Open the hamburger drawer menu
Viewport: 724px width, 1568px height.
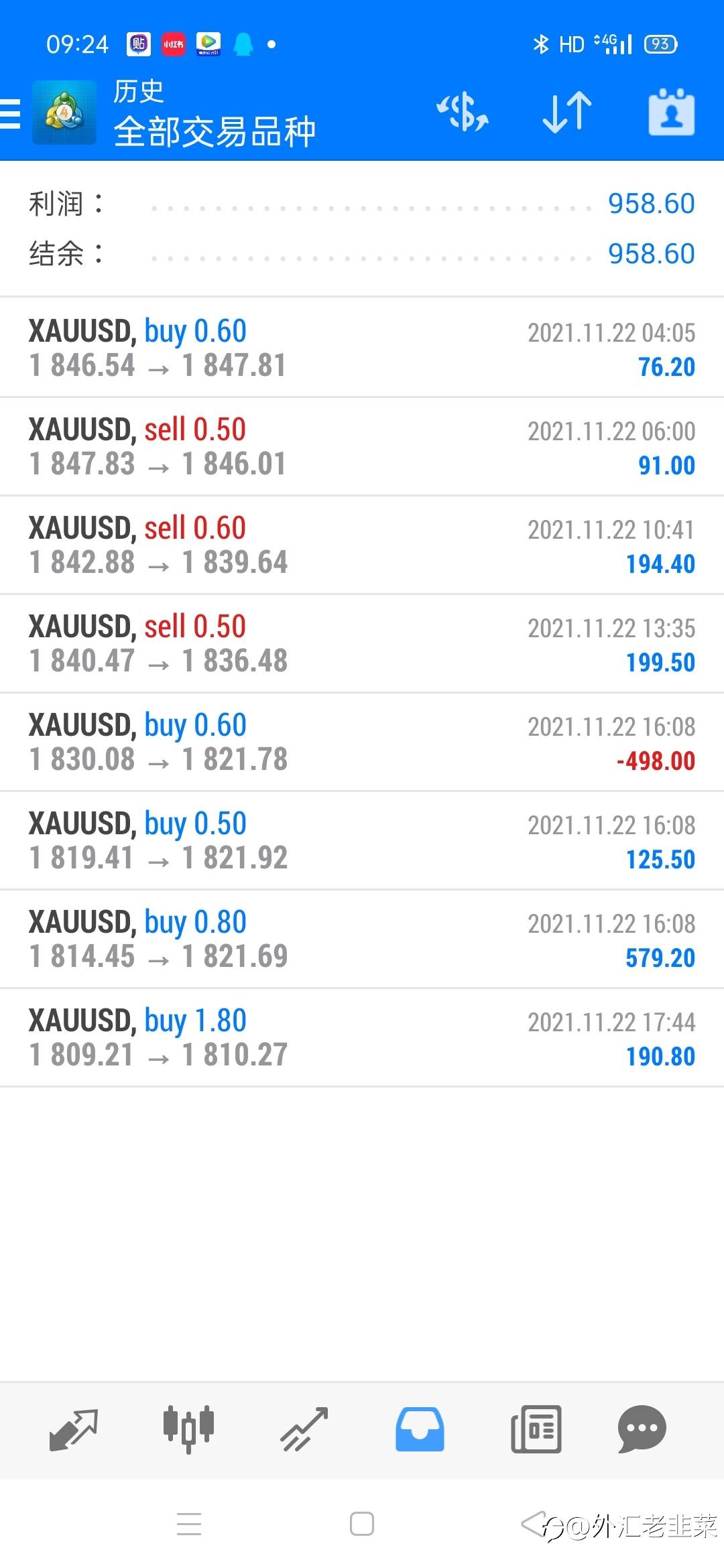click(11, 113)
